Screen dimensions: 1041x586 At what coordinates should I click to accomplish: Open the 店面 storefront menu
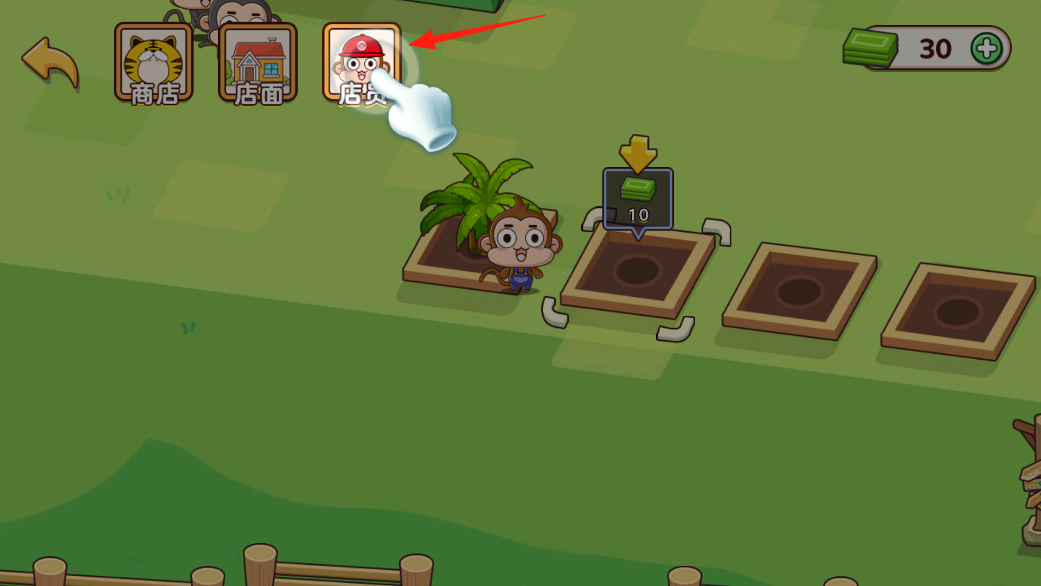coord(258,63)
